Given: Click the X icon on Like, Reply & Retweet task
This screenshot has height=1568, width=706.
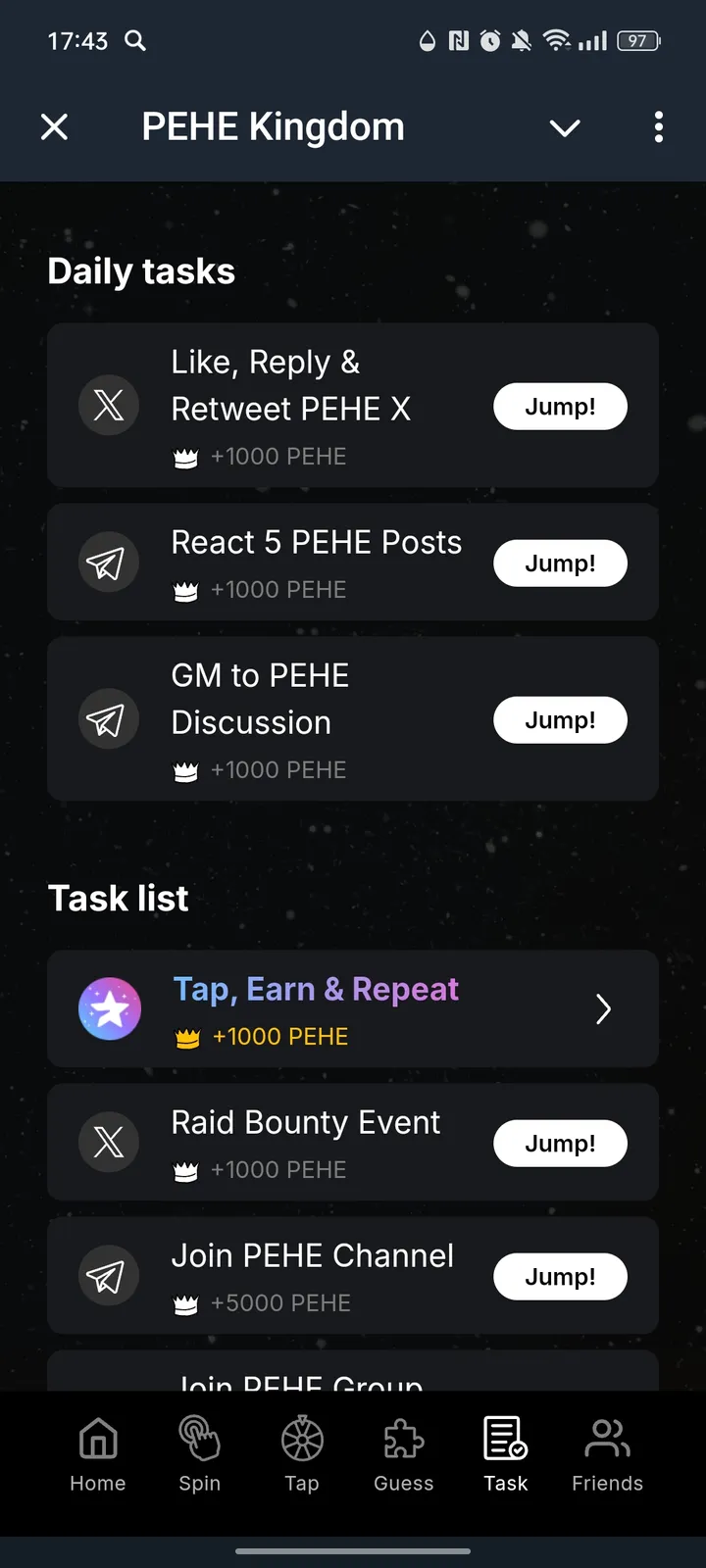Looking at the screenshot, I should click(x=109, y=405).
